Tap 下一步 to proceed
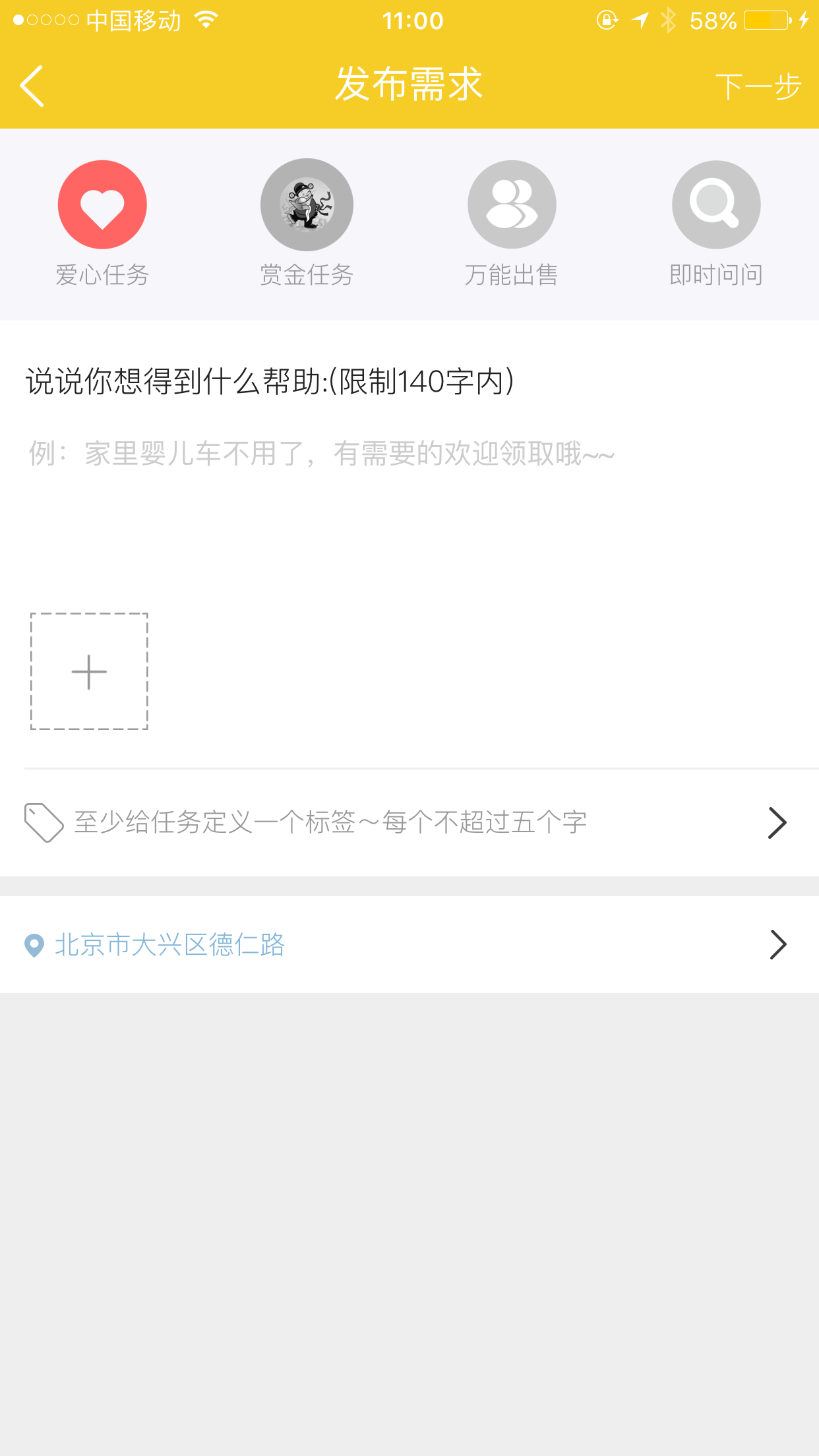 (758, 86)
